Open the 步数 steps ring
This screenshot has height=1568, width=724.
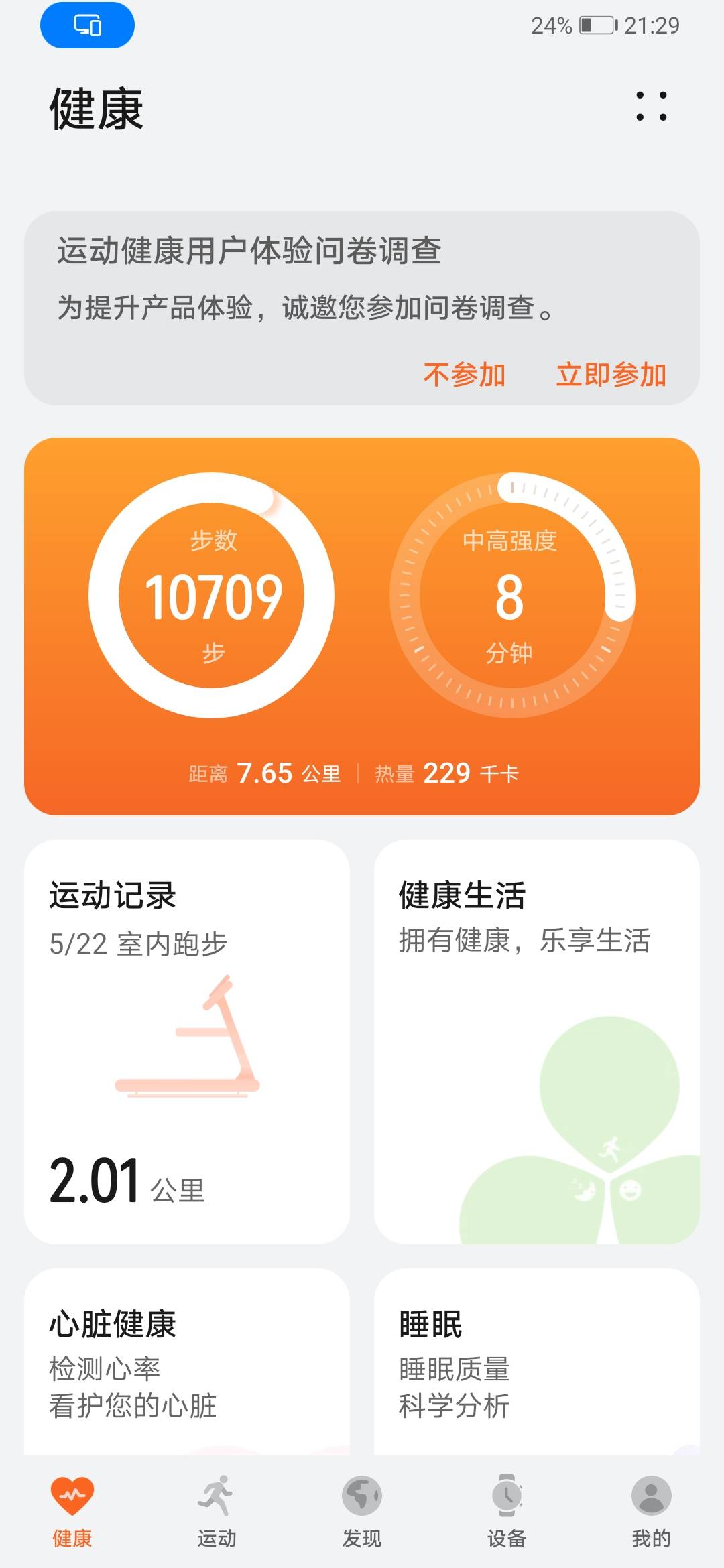(x=212, y=596)
